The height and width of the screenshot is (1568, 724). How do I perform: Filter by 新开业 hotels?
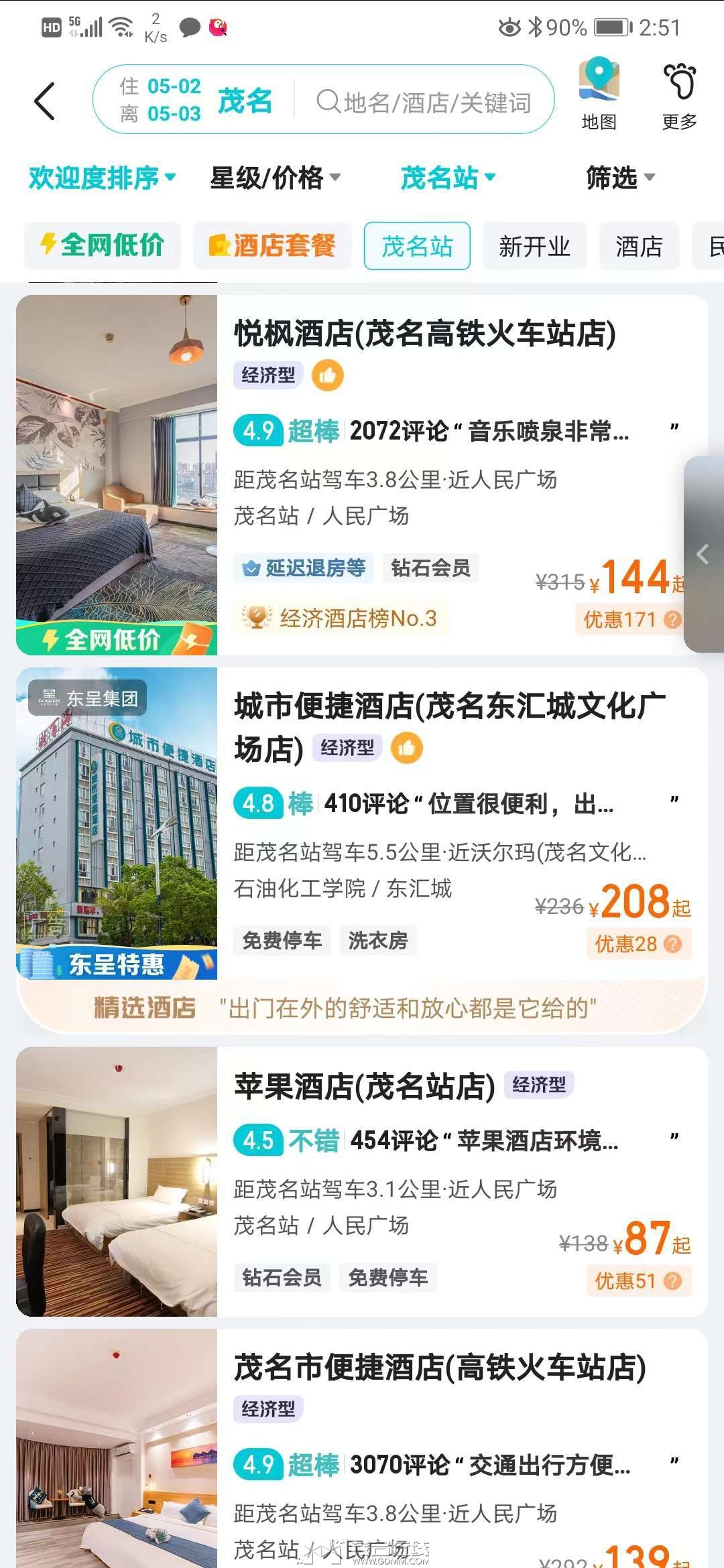pos(534,246)
